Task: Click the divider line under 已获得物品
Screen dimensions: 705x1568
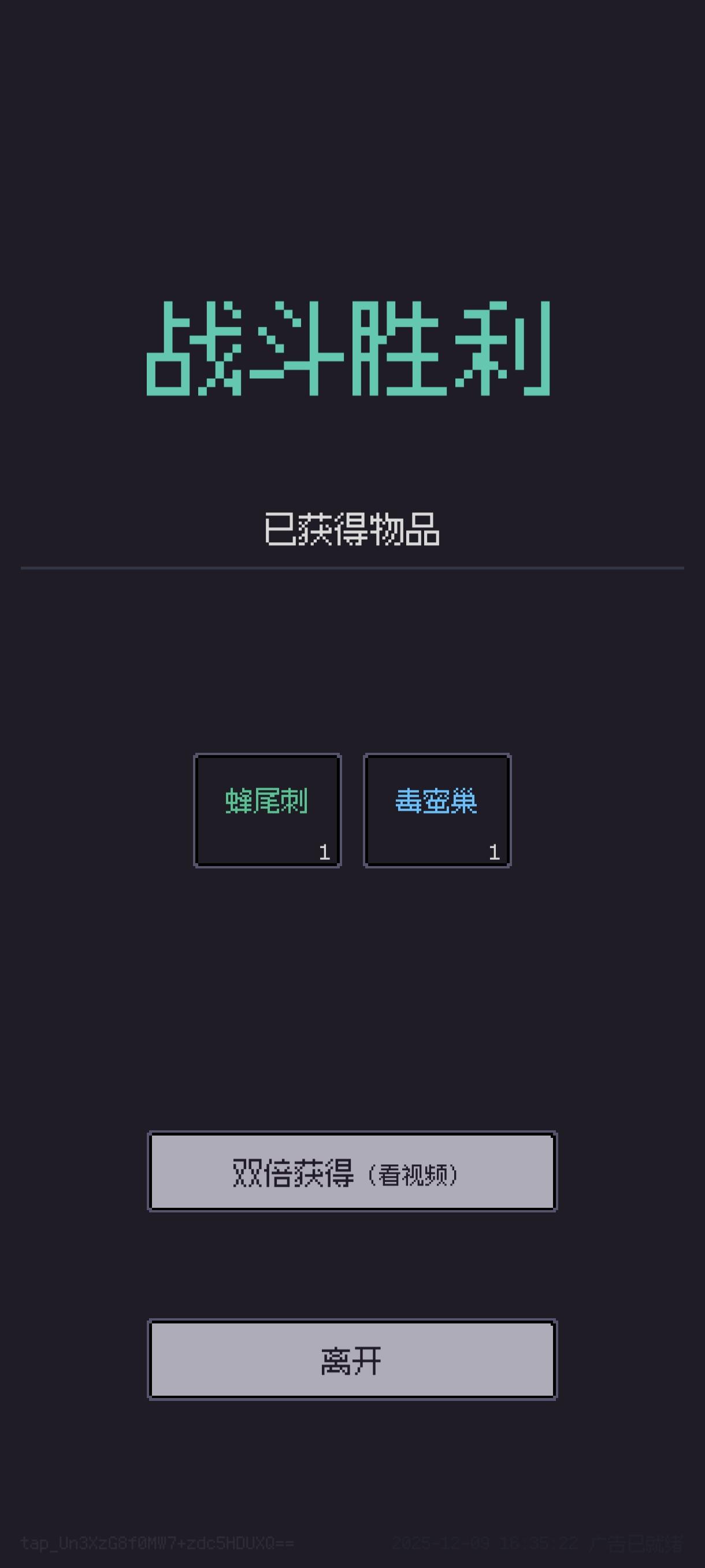Action: pyautogui.click(x=352, y=567)
